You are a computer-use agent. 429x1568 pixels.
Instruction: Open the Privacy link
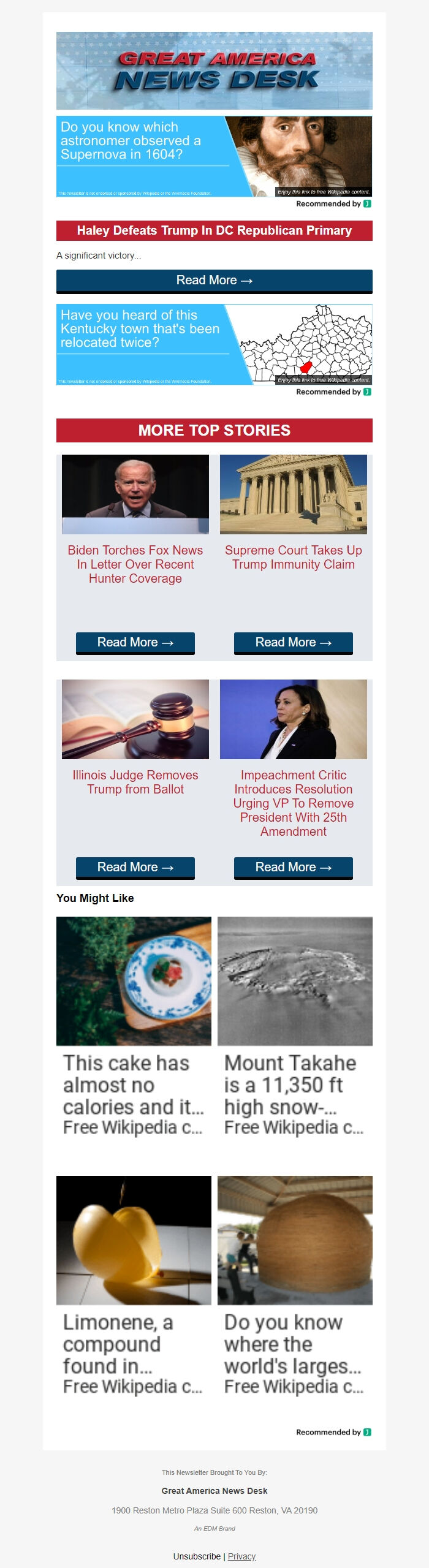[x=241, y=1556]
